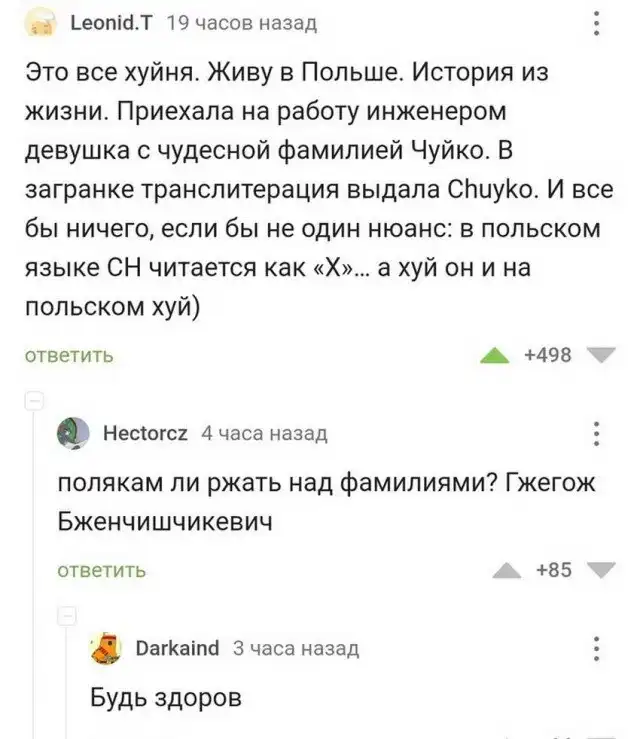Reply to Hectorcz's comment
Viewport: 640px width, 739px height.
tap(99, 570)
